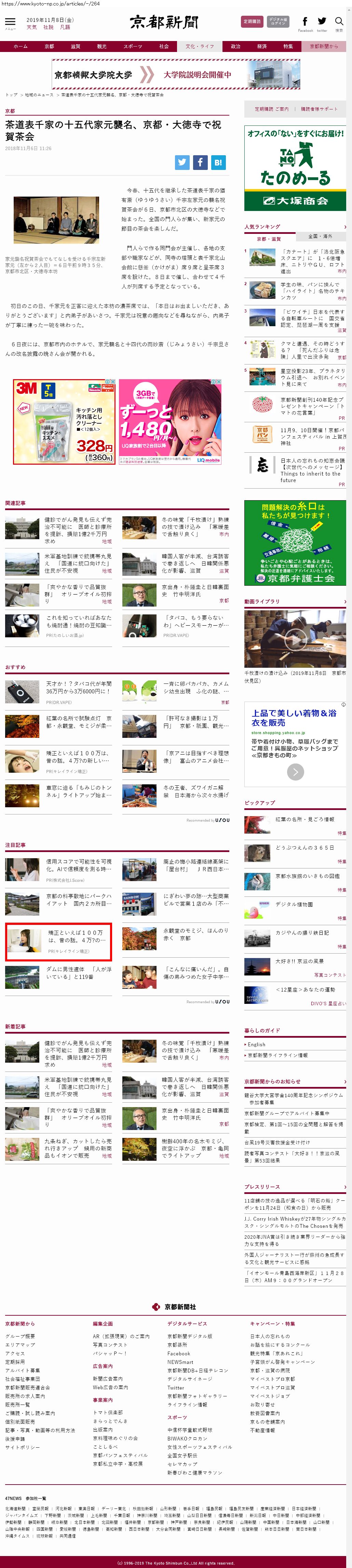
Task: Open the search icon in header
Action: pos(339,23)
